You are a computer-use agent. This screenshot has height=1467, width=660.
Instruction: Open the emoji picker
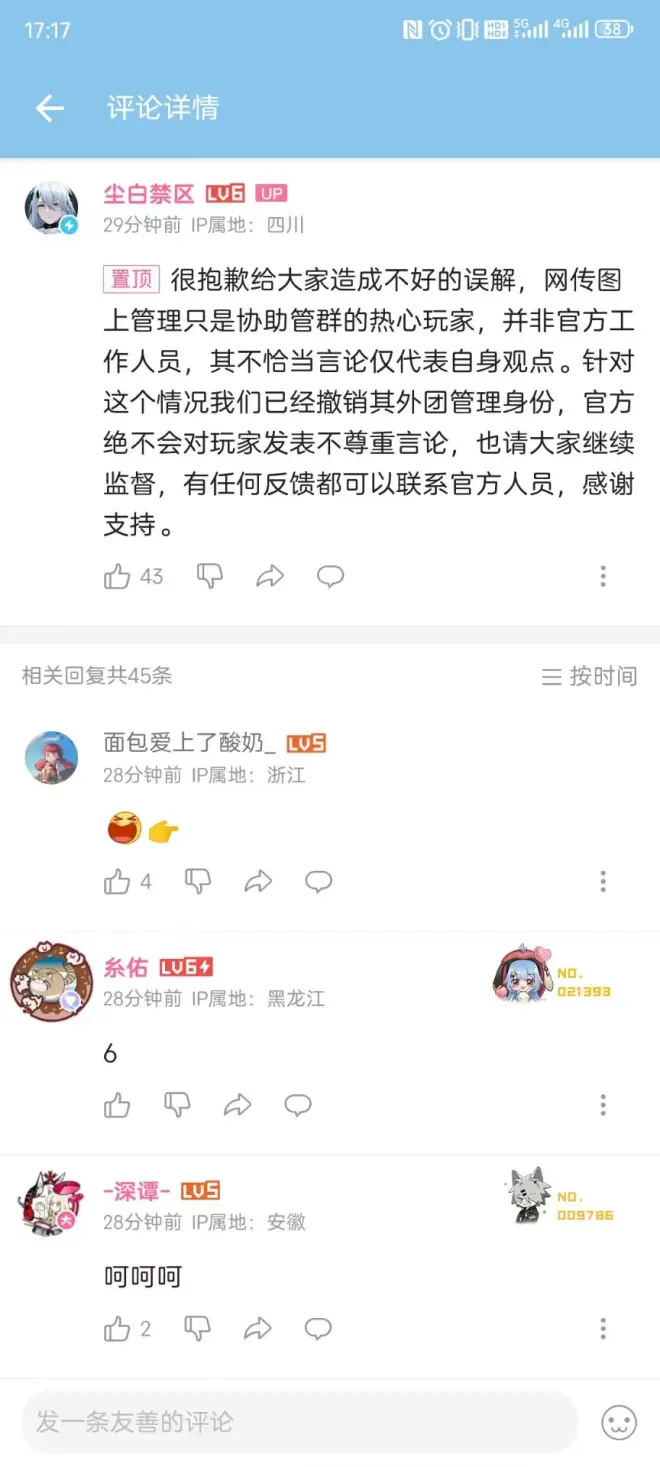(x=619, y=1422)
